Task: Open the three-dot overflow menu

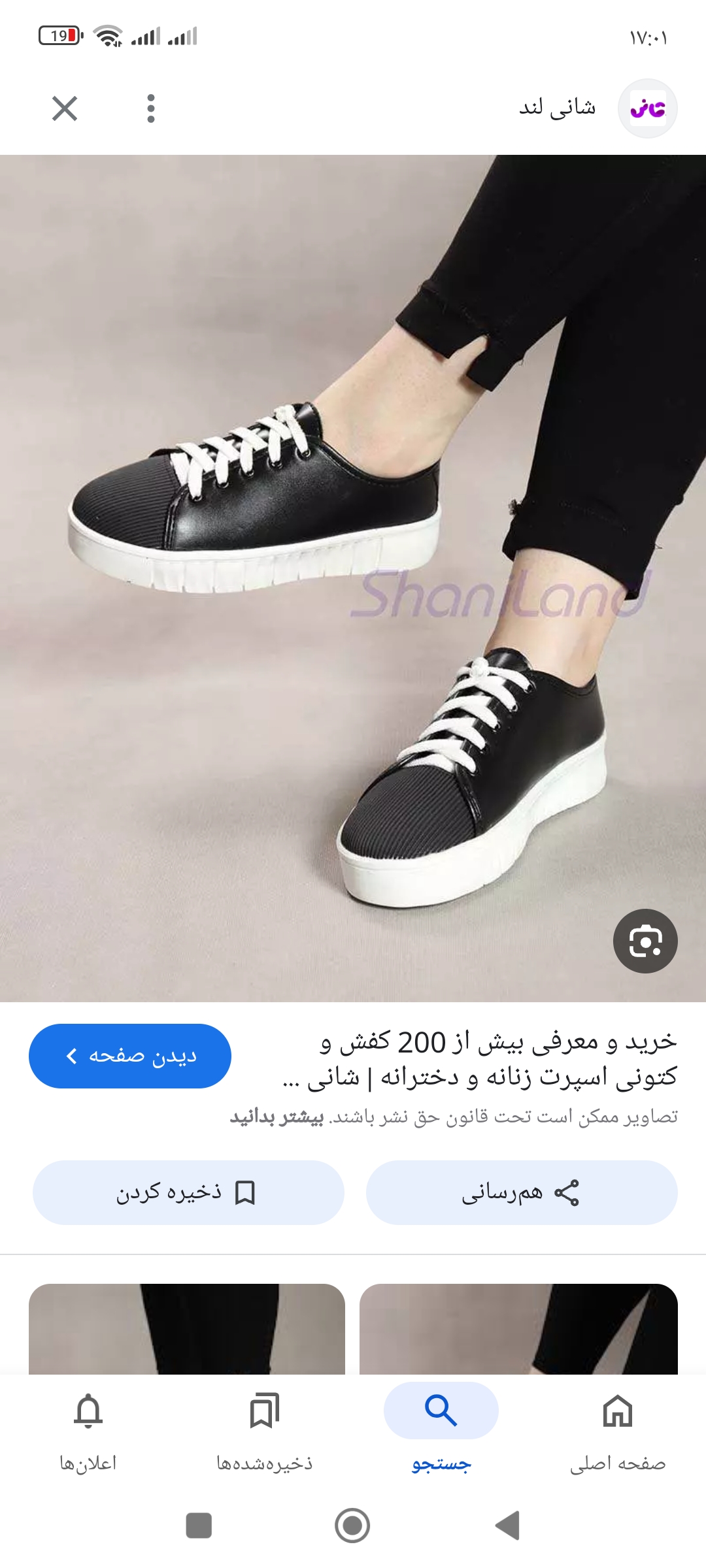Action: [x=151, y=108]
